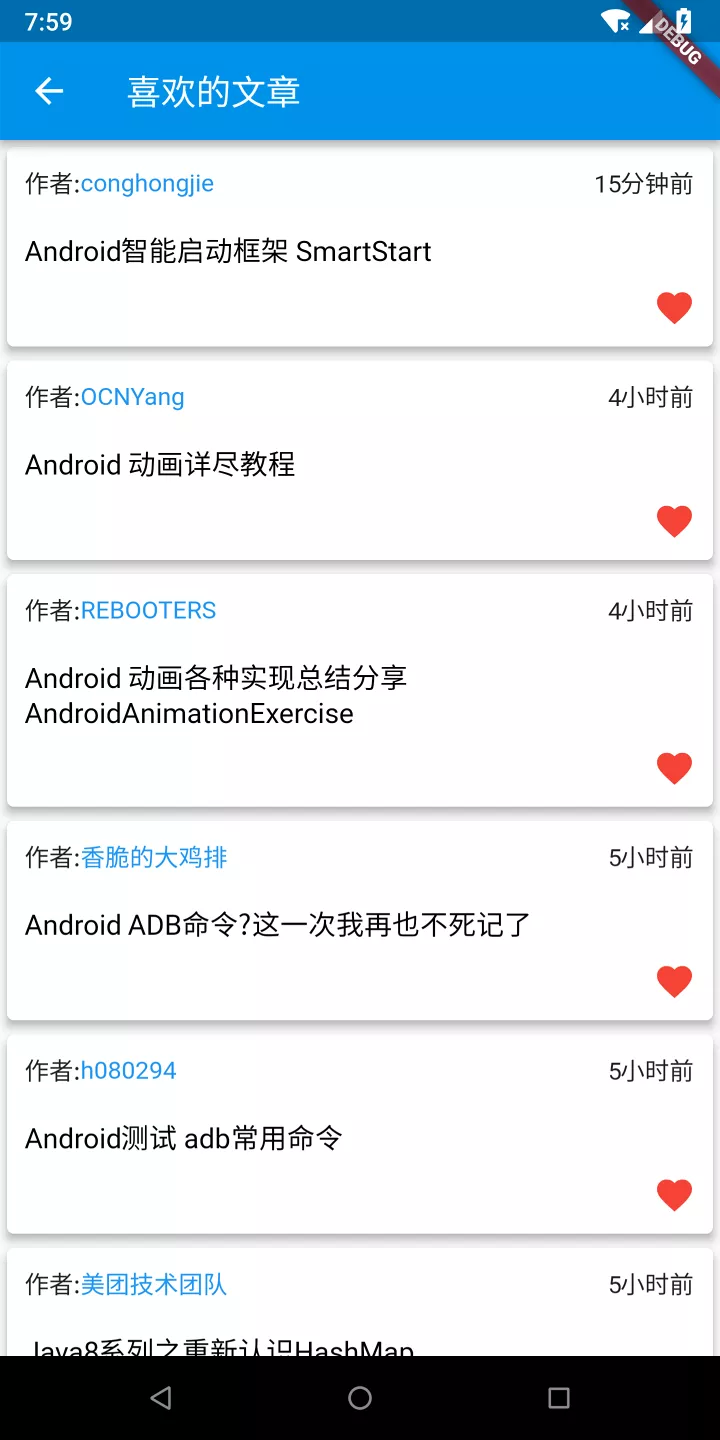Open the article Android智能启动框架 SmartStart
This screenshot has width=720, height=1440.
coord(228,251)
